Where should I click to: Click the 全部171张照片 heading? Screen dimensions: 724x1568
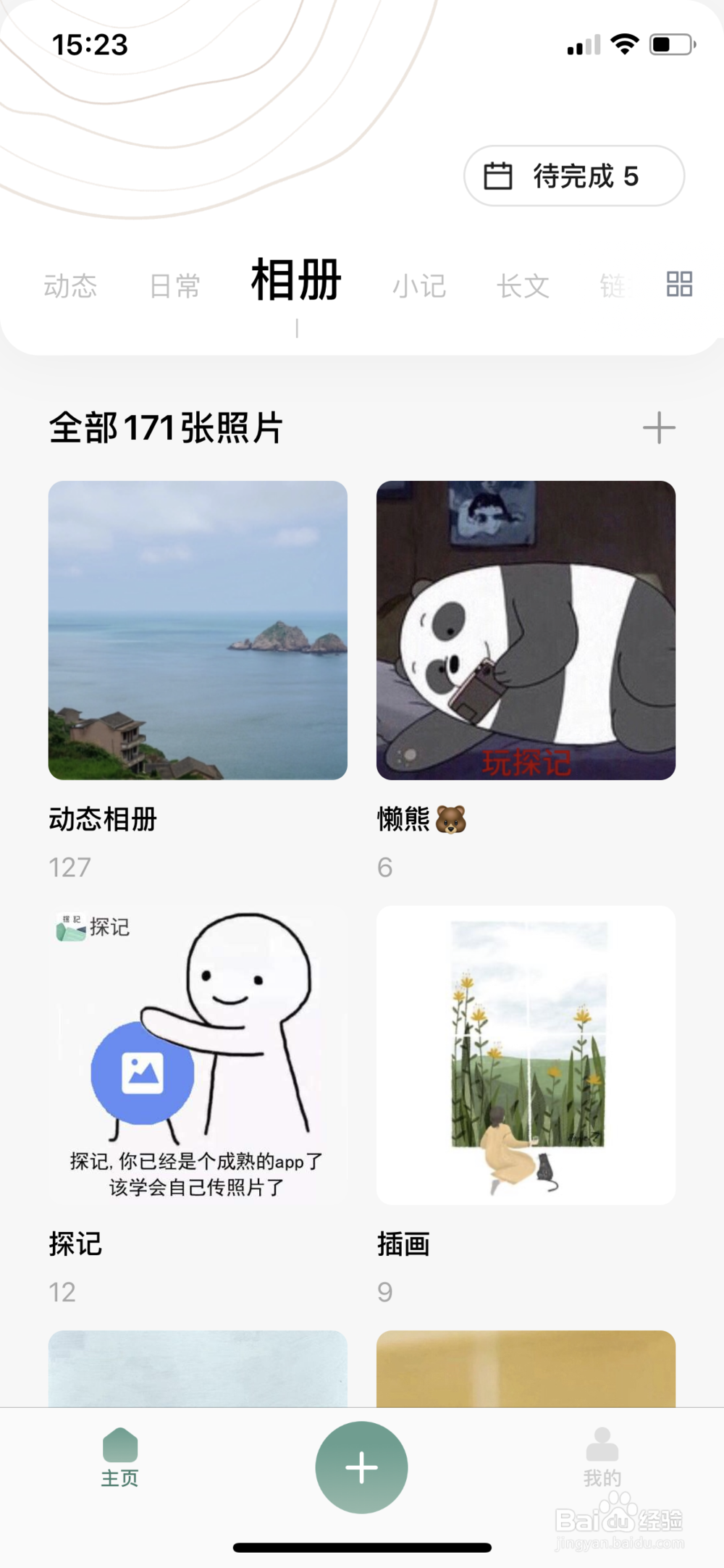pos(165,428)
